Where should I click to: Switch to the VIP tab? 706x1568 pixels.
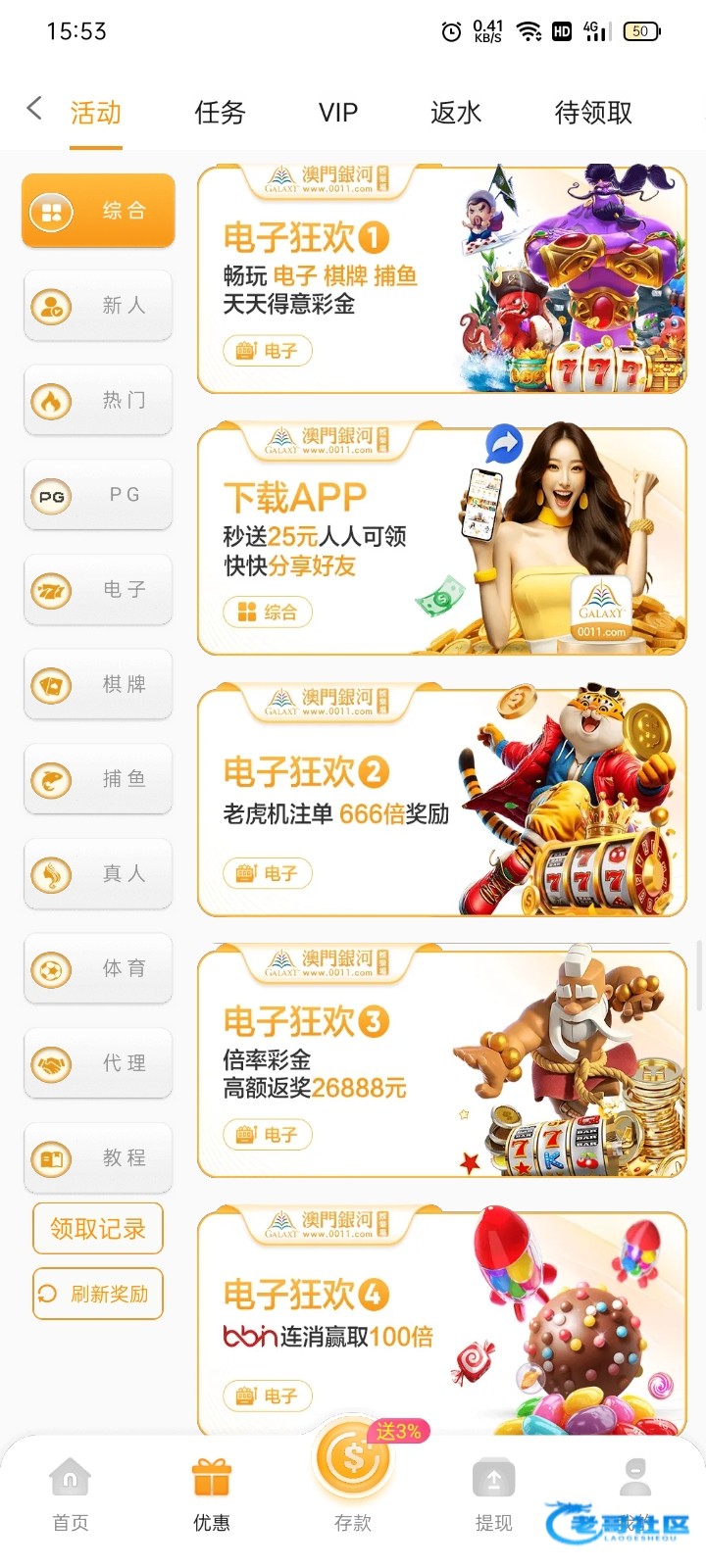tap(338, 113)
